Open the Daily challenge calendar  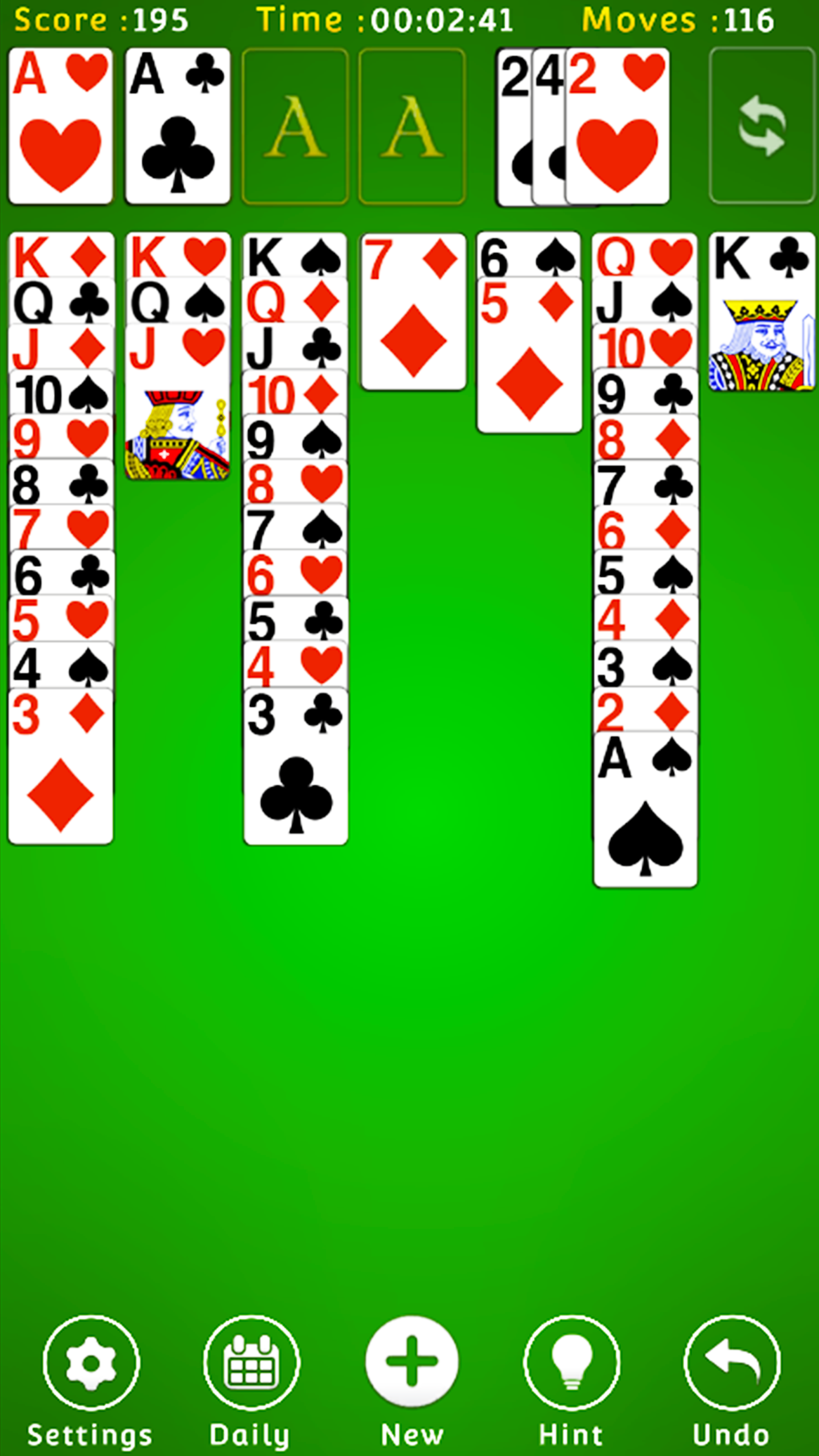(x=251, y=1364)
